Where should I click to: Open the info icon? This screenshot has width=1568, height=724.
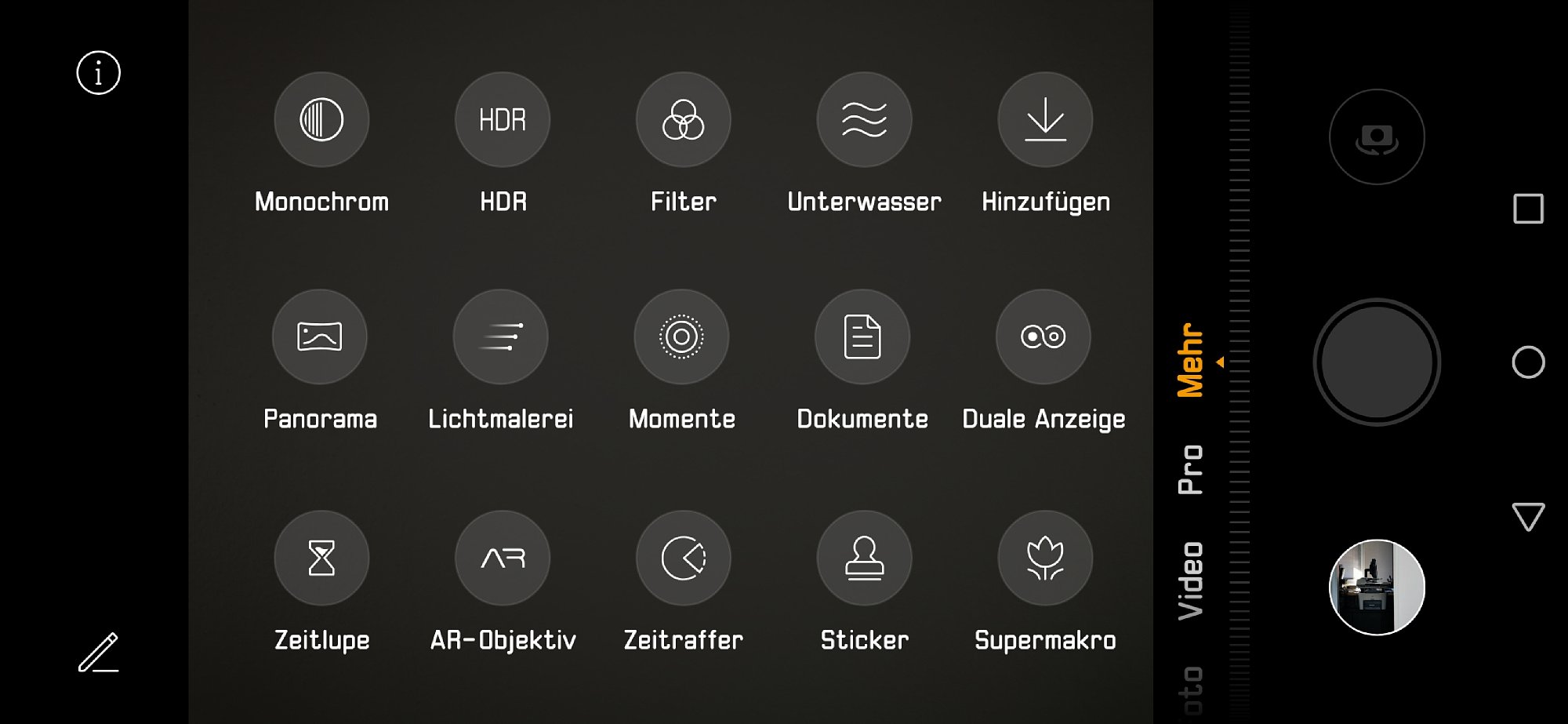pos(98,73)
